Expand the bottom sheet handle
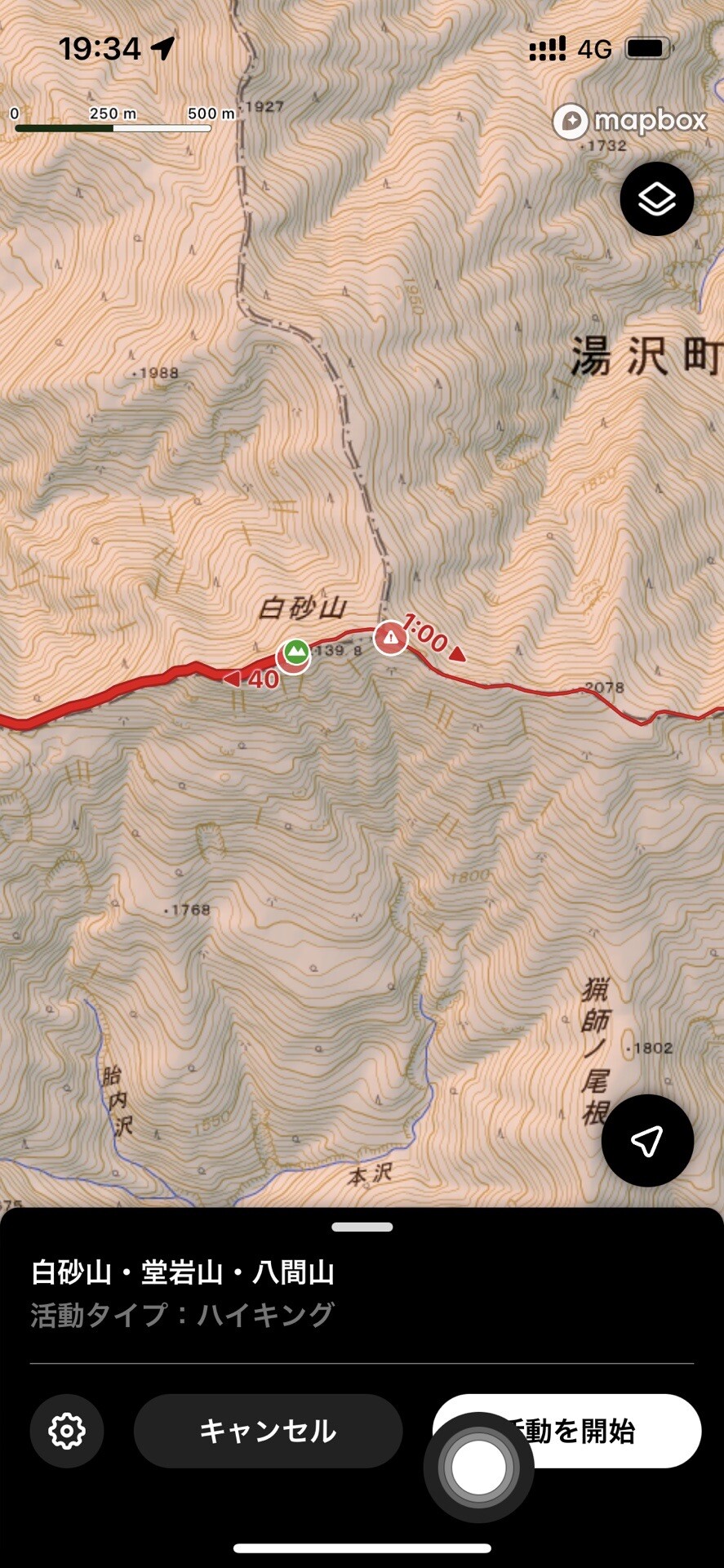The height and width of the screenshot is (1568, 724). 362,1227
